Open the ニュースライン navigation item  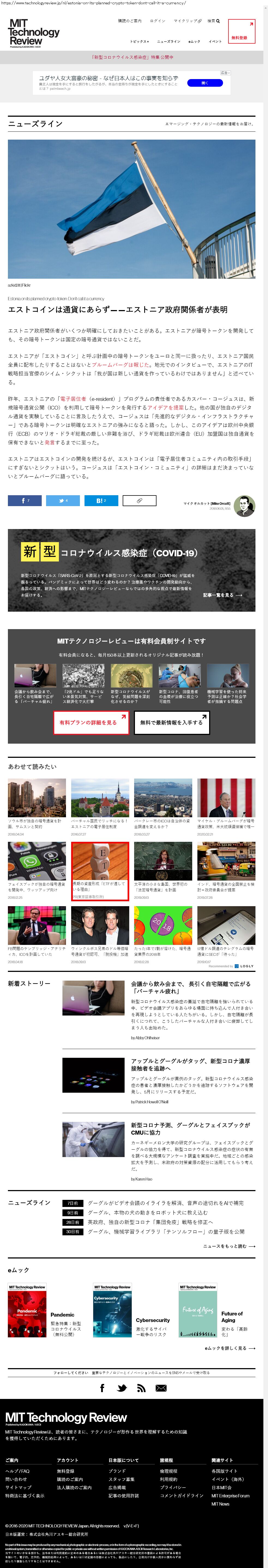click(169, 41)
